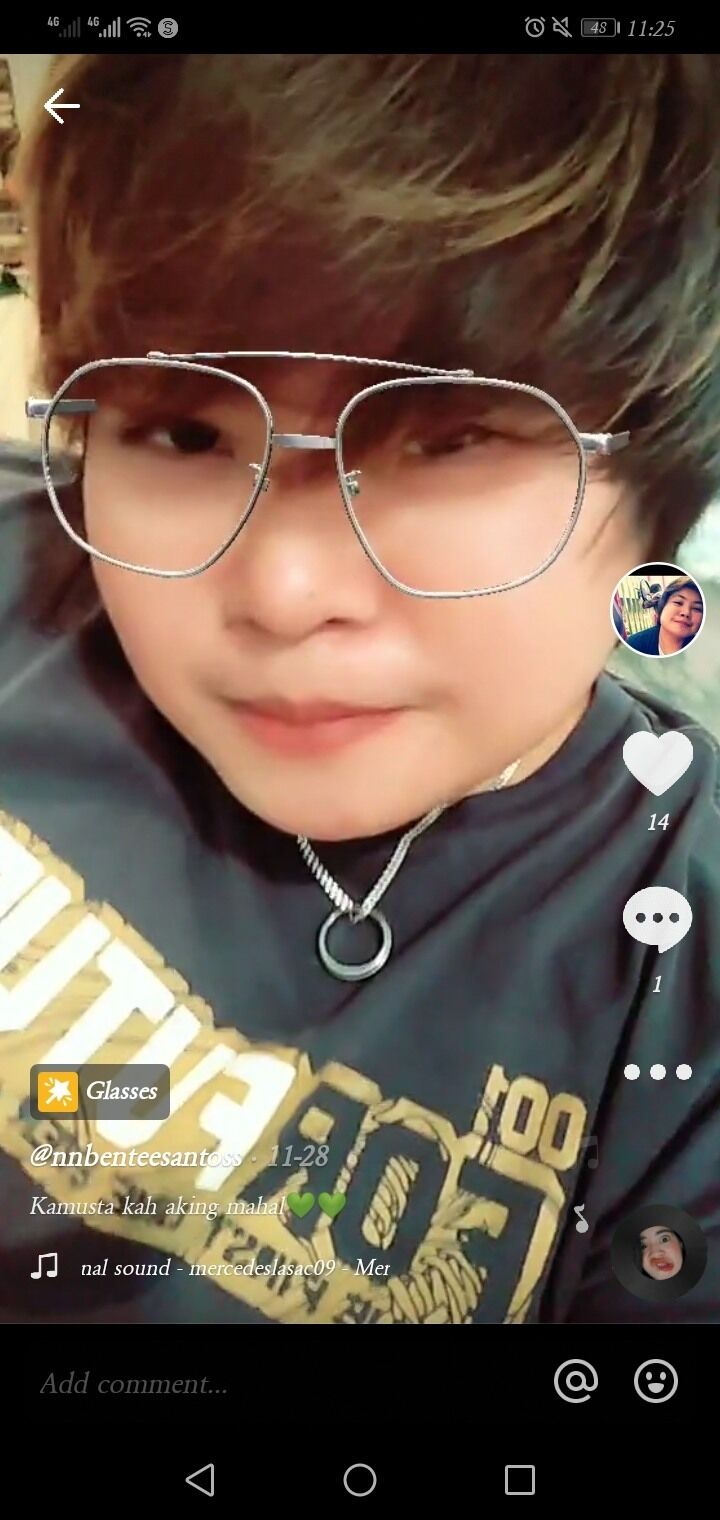This screenshot has width=720, height=1520.
Task: Open recent apps from navigation bar
Action: pos(520,1480)
